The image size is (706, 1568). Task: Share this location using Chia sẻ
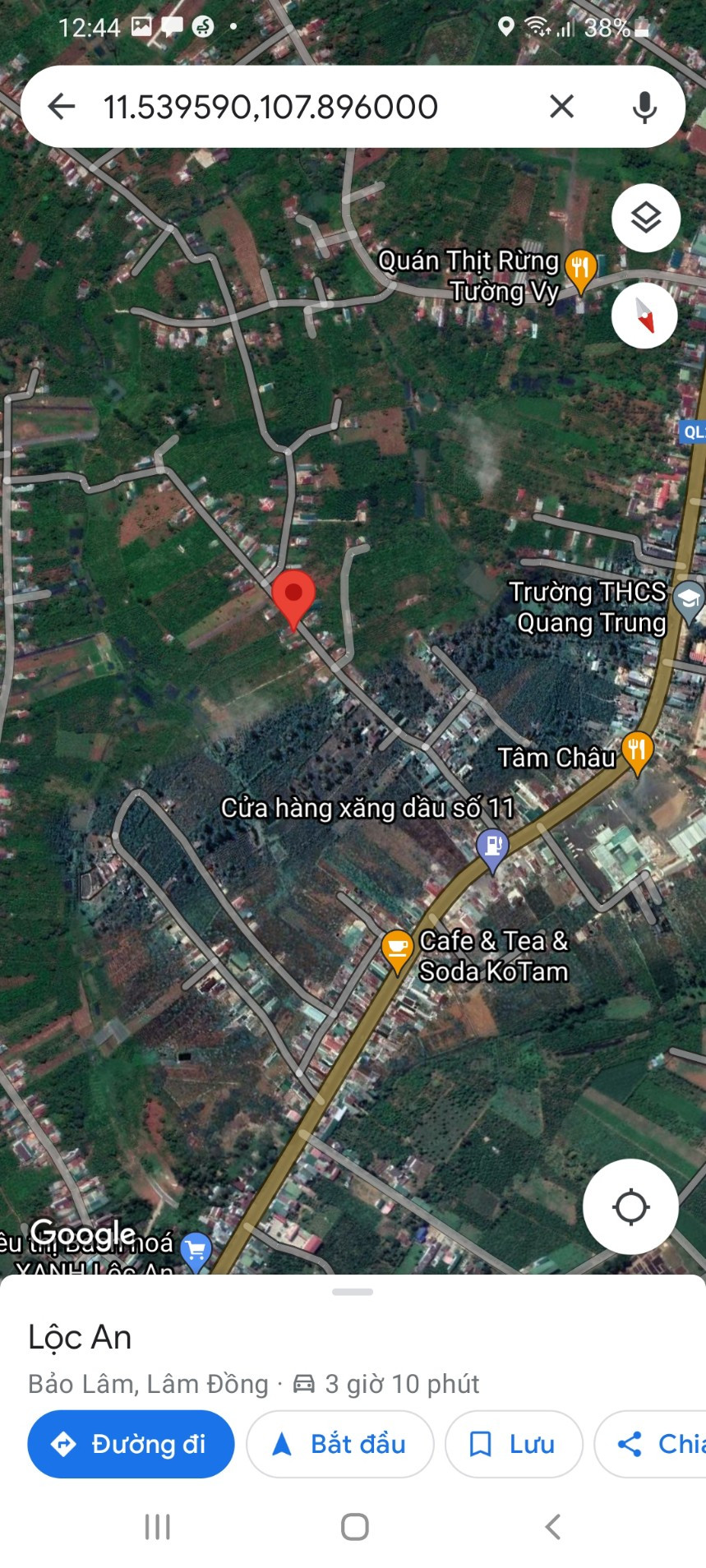[651, 1444]
